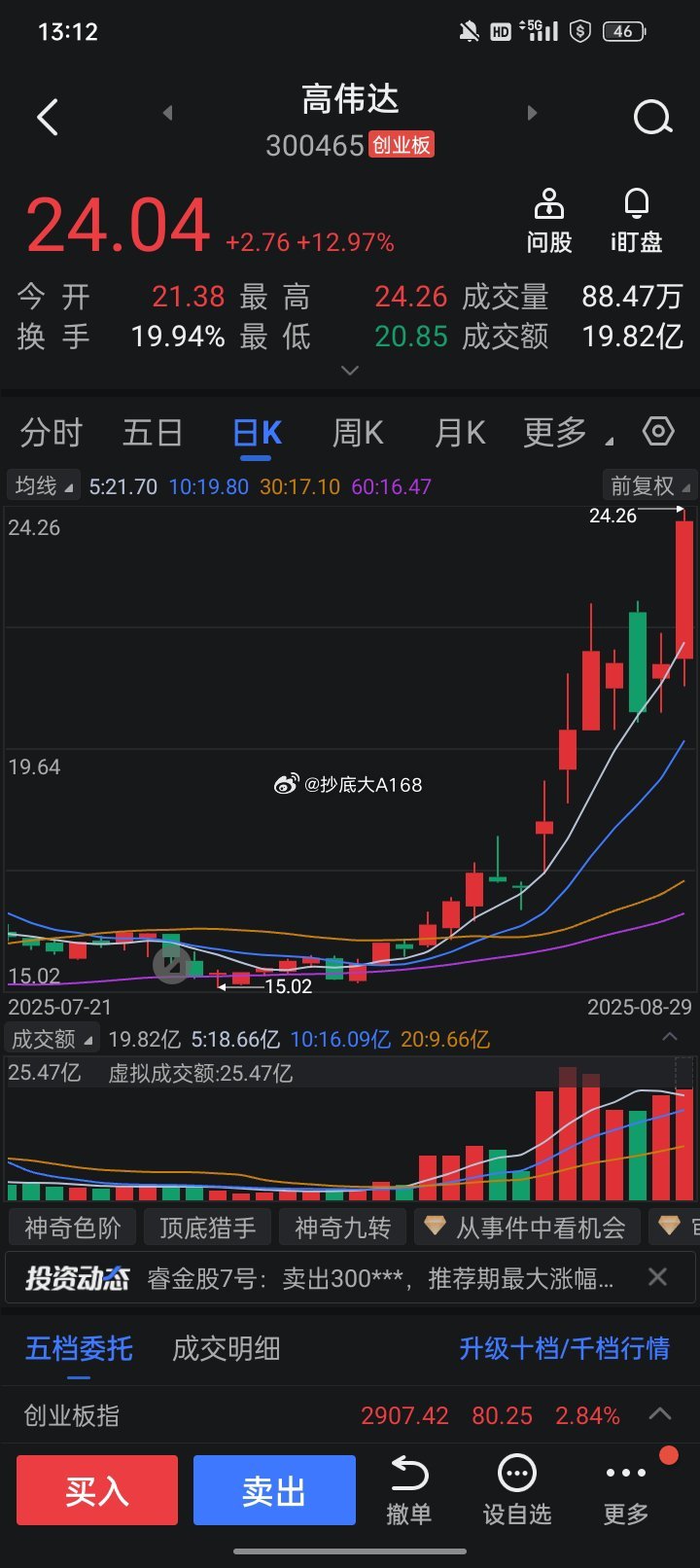
Task: Switch to the 成交明细 tab
Action: point(225,1349)
